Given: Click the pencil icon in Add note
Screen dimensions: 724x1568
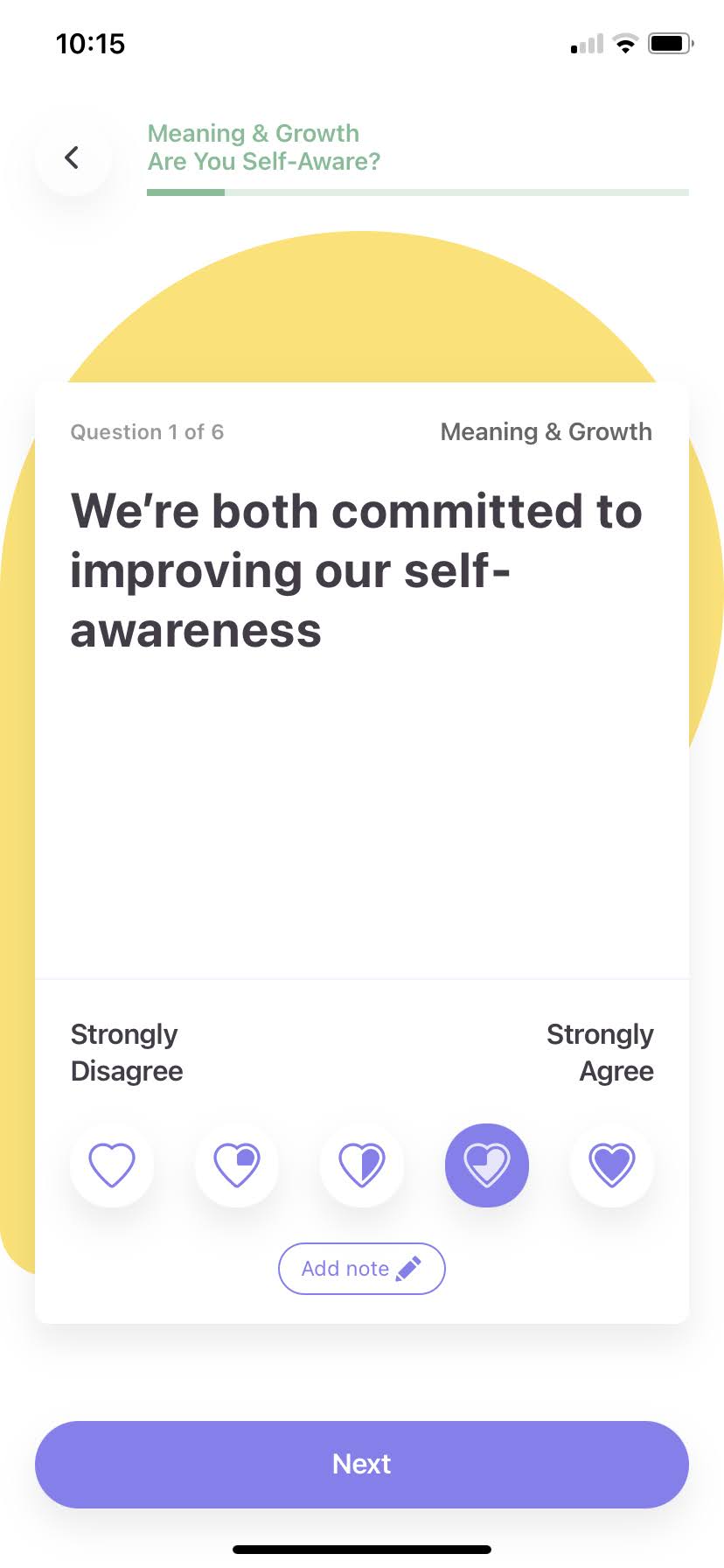Looking at the screenshot, I should [408, 1268].
